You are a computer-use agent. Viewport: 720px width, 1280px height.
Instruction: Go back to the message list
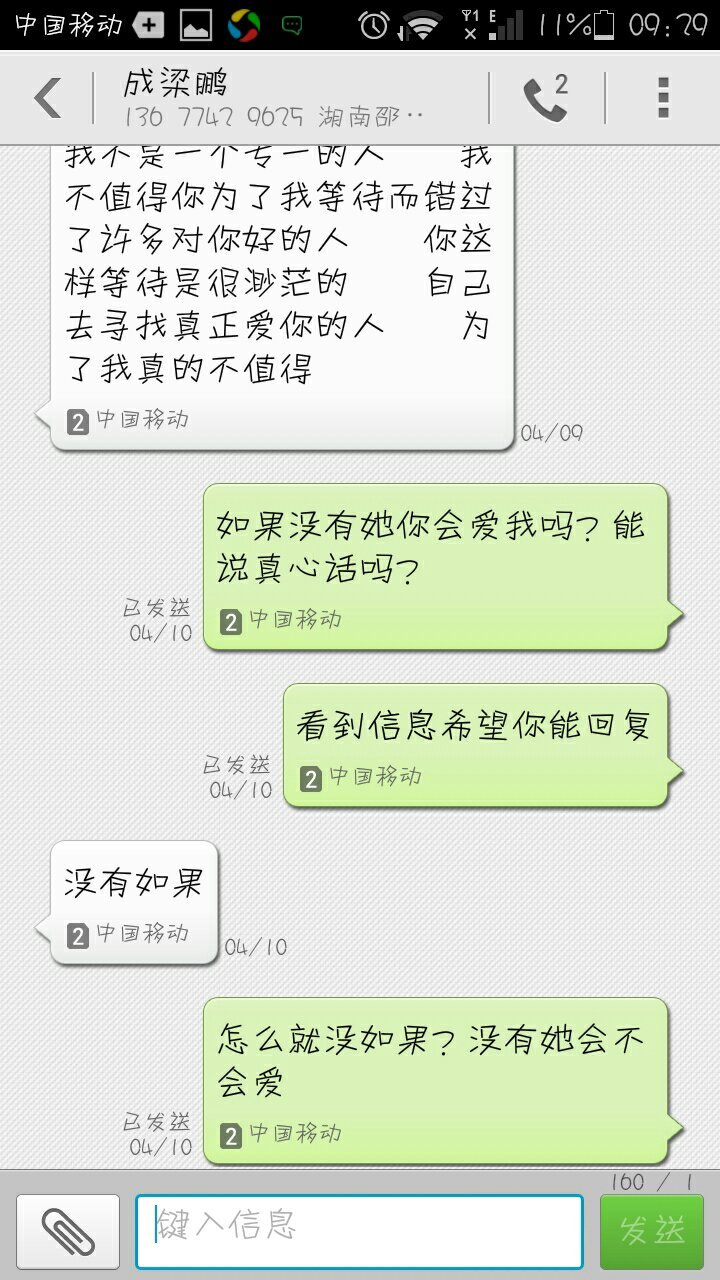(x=46, y=98)
